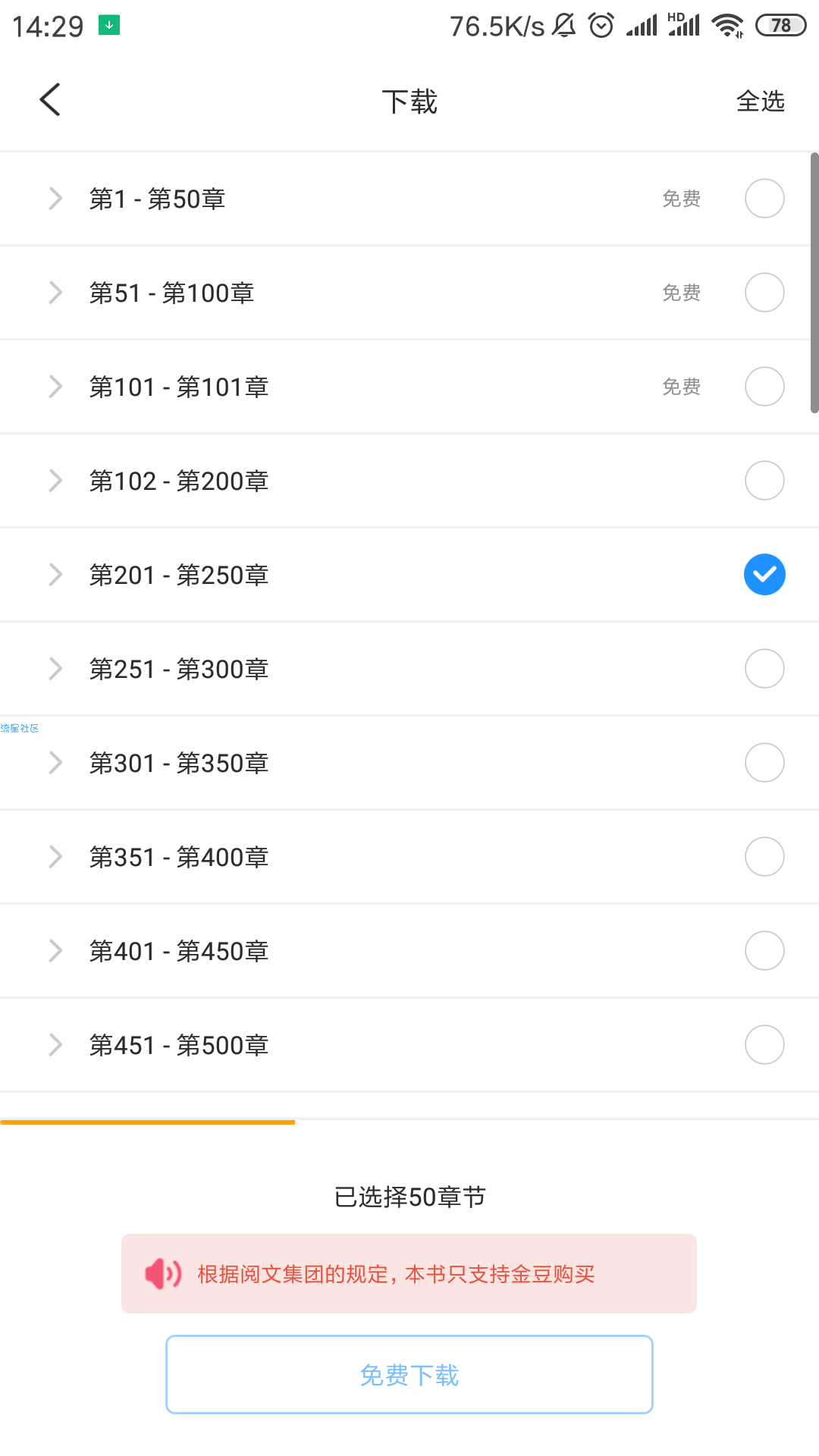Viewport: 819px width, 1456px height.
Task: Uncheck the selected 第201 - 第250章
Action: tap(764, 575)
